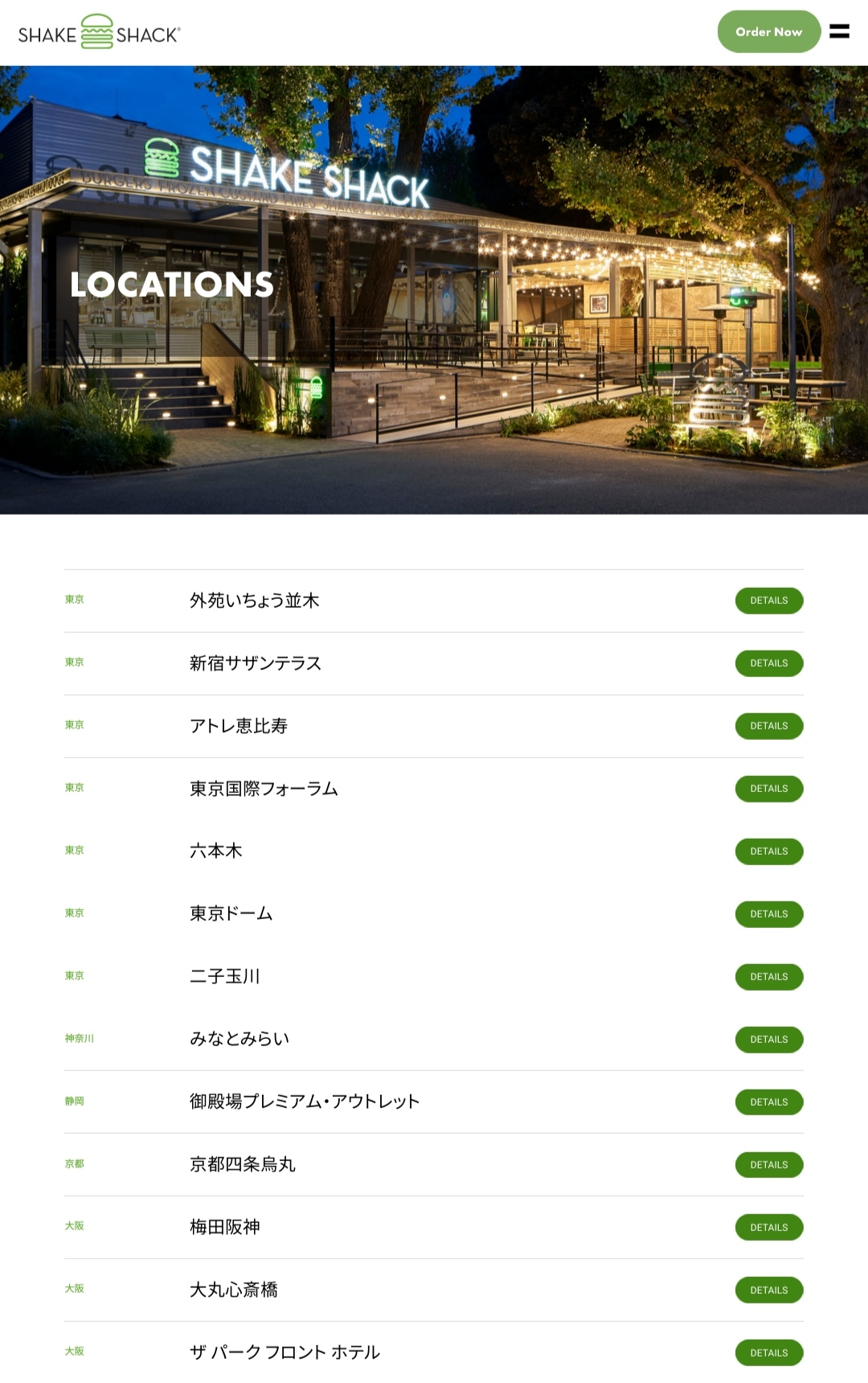View details for ザ パーク フロント ホテル

click(x=768, y=1353)
